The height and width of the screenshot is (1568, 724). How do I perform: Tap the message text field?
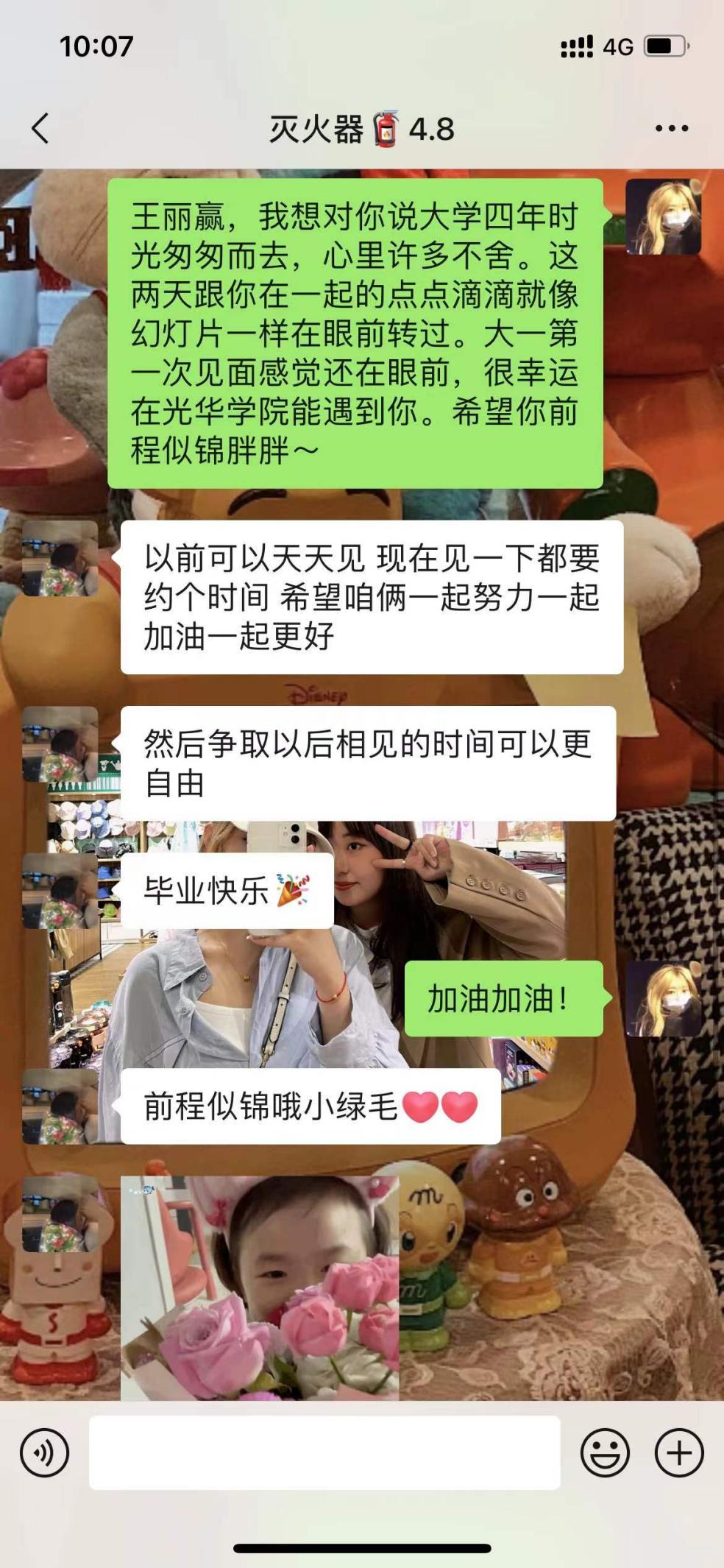click(324, 1452)
